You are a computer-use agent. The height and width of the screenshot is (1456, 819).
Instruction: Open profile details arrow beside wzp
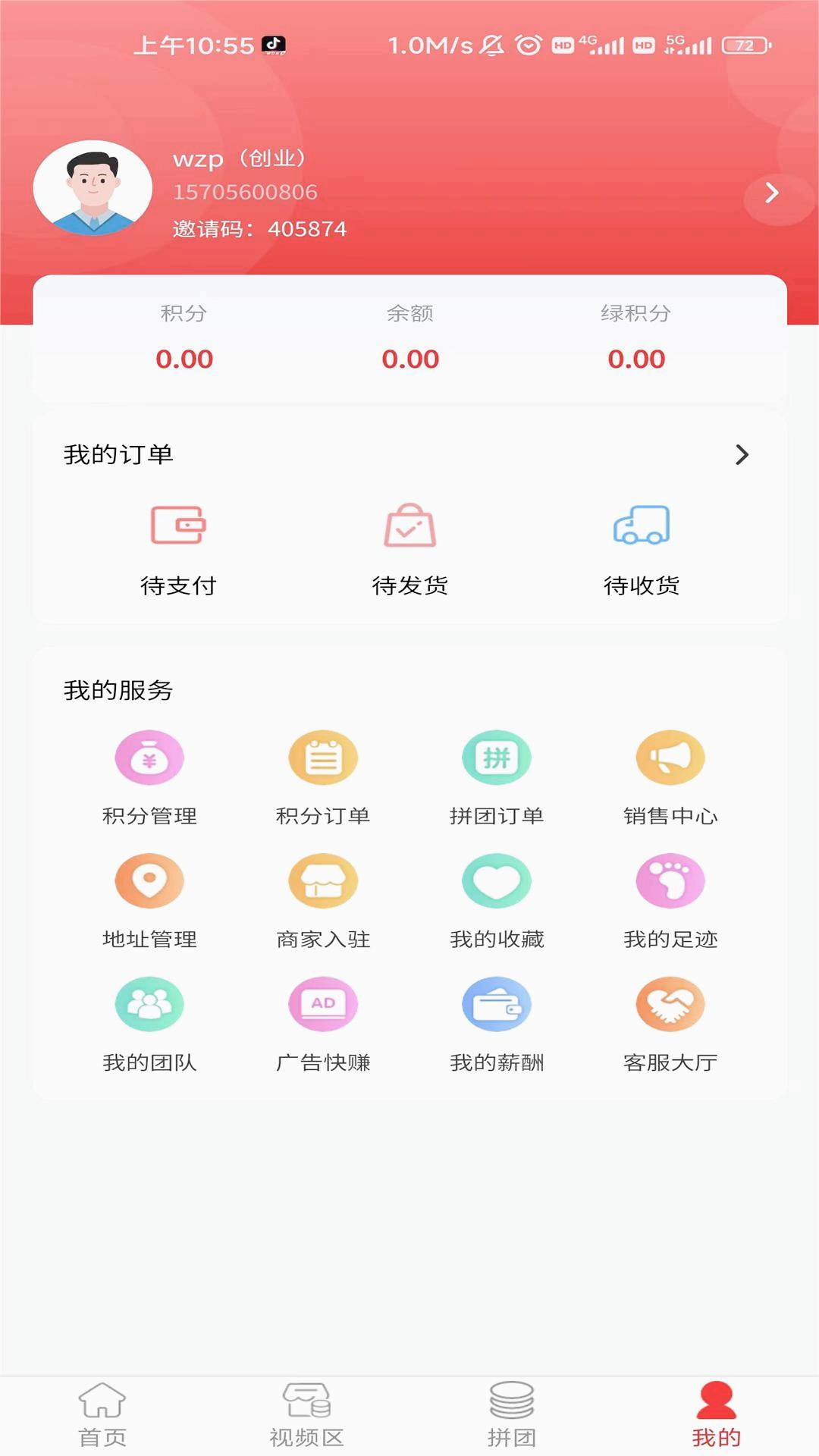point(772,193)
